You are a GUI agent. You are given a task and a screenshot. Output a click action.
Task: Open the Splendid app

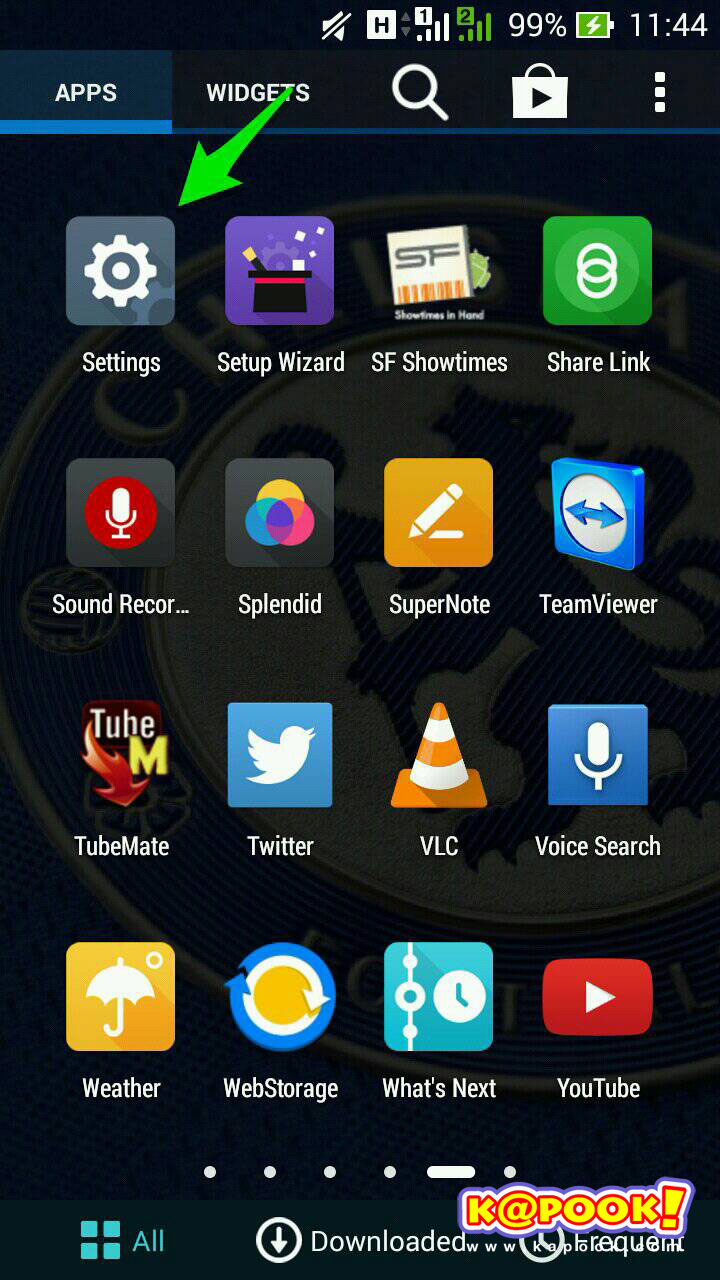pos(280,514)
